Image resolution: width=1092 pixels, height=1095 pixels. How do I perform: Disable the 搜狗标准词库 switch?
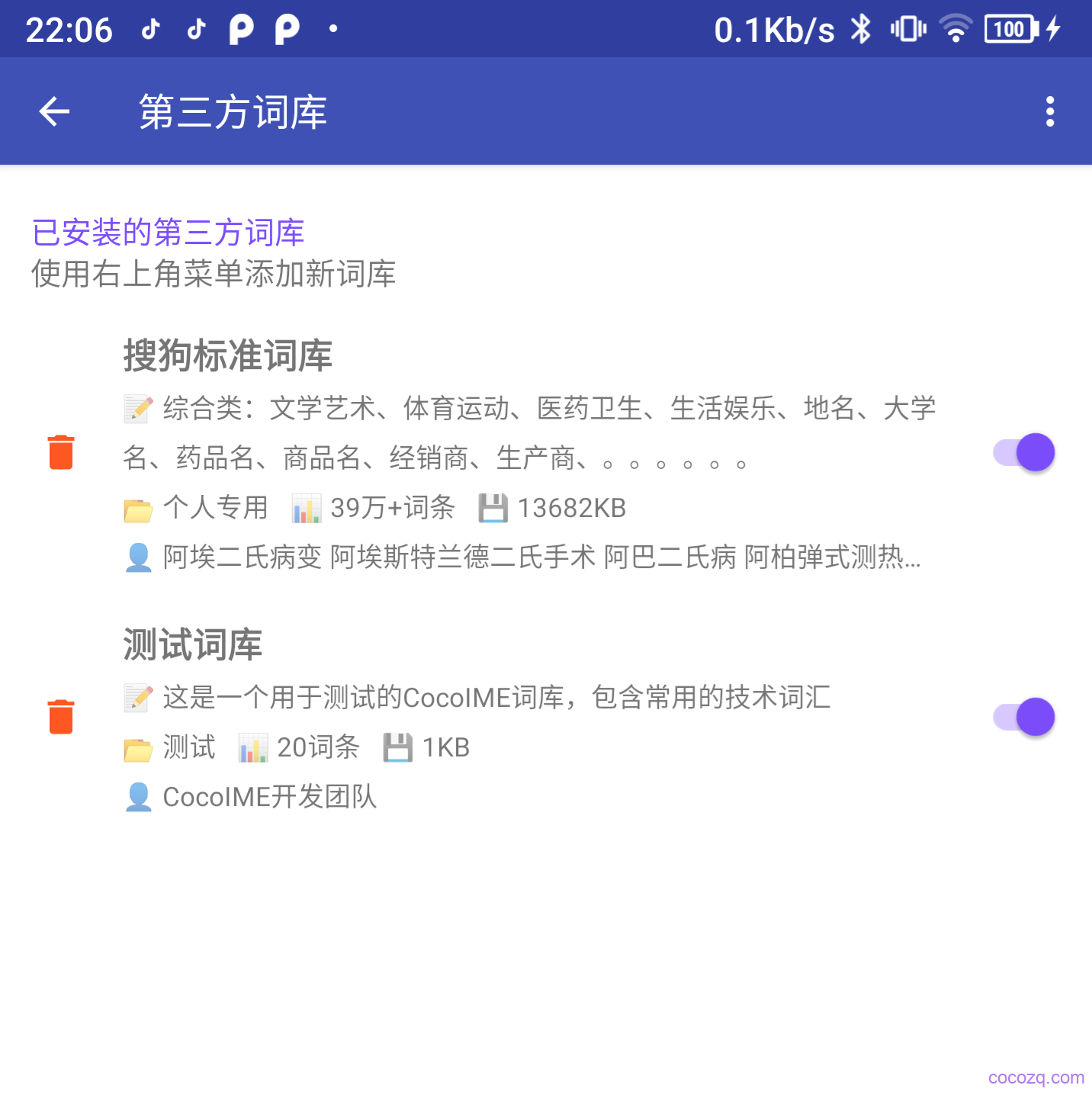pos(1024,453)
